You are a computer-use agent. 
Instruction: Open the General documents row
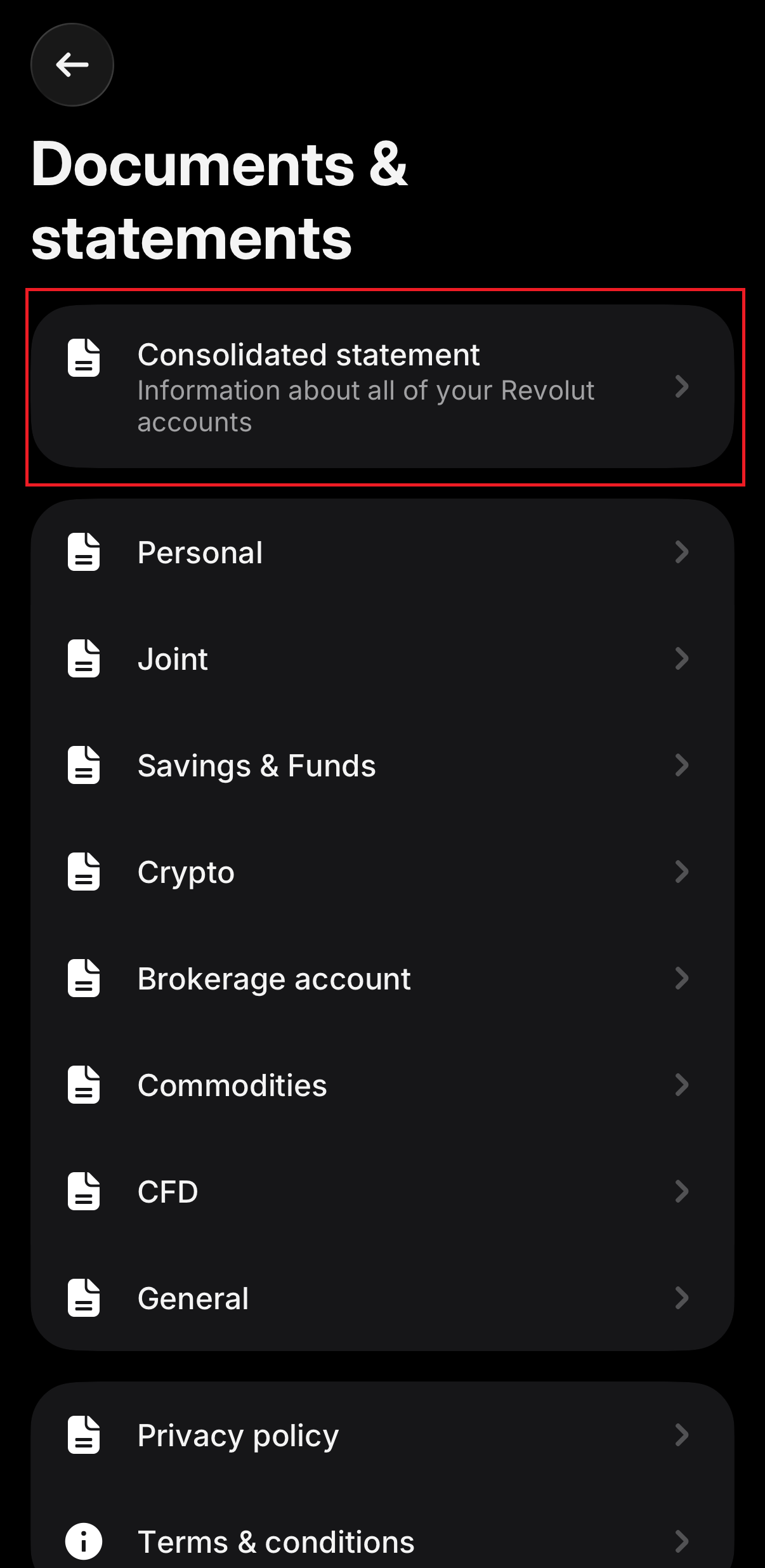tap(382, 1298)
